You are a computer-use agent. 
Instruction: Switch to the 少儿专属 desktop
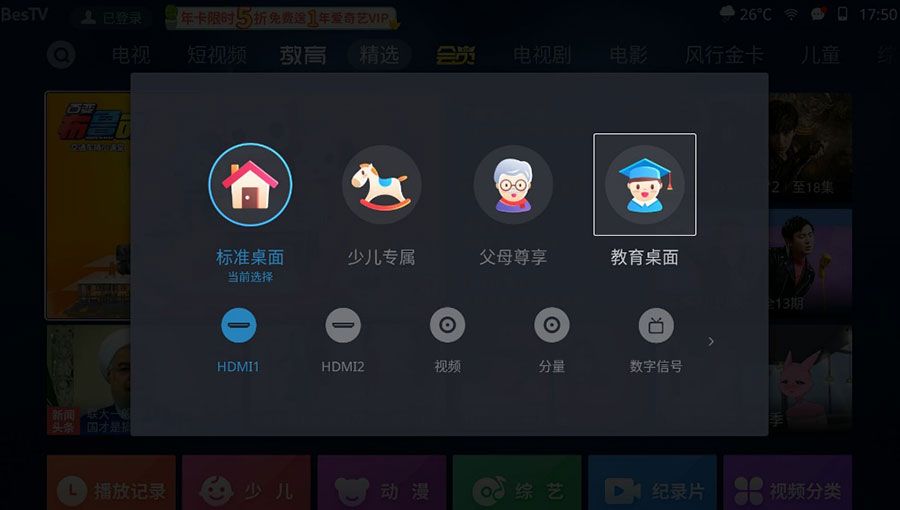coord(381,186)
